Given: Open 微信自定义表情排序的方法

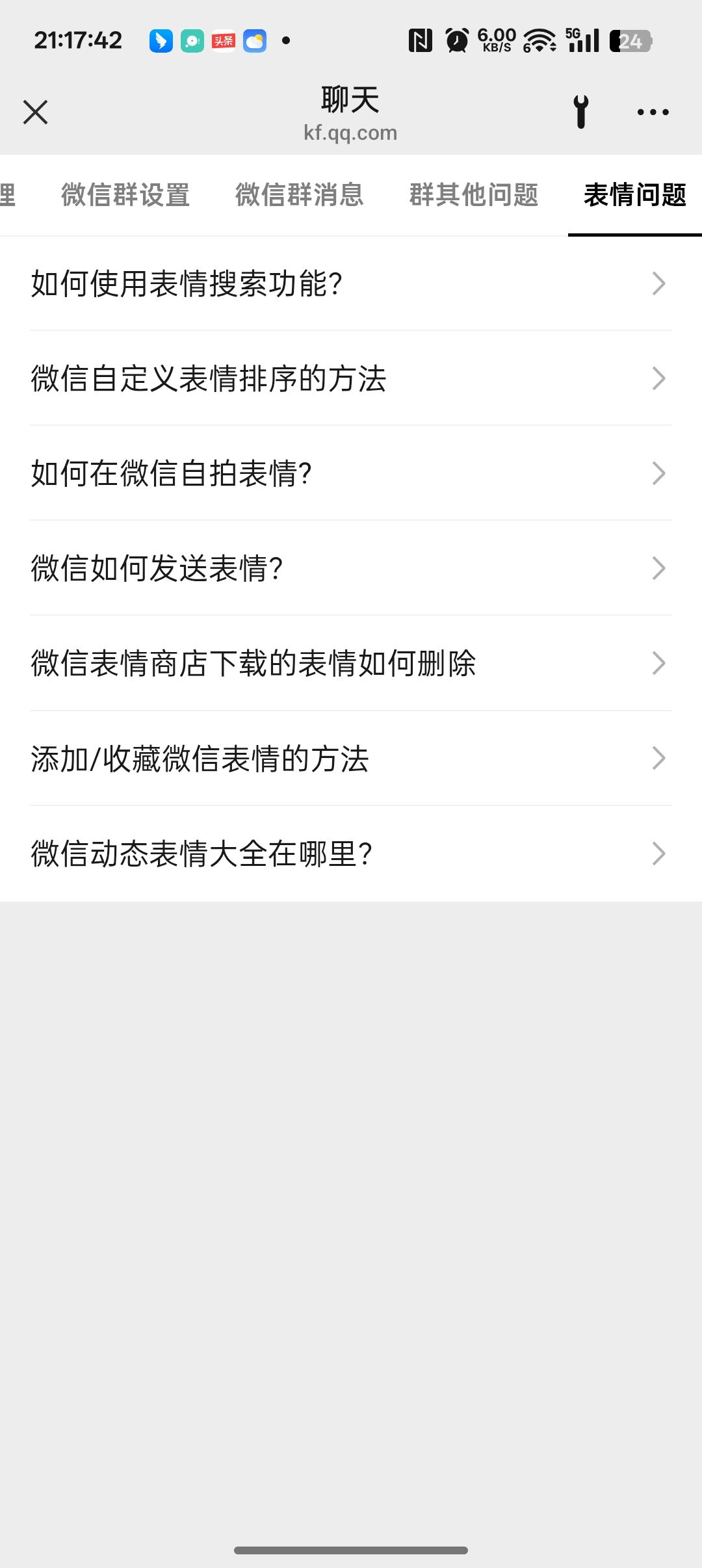Looking at the screenshot, I should pyautogui.click(x=351, y=378).
